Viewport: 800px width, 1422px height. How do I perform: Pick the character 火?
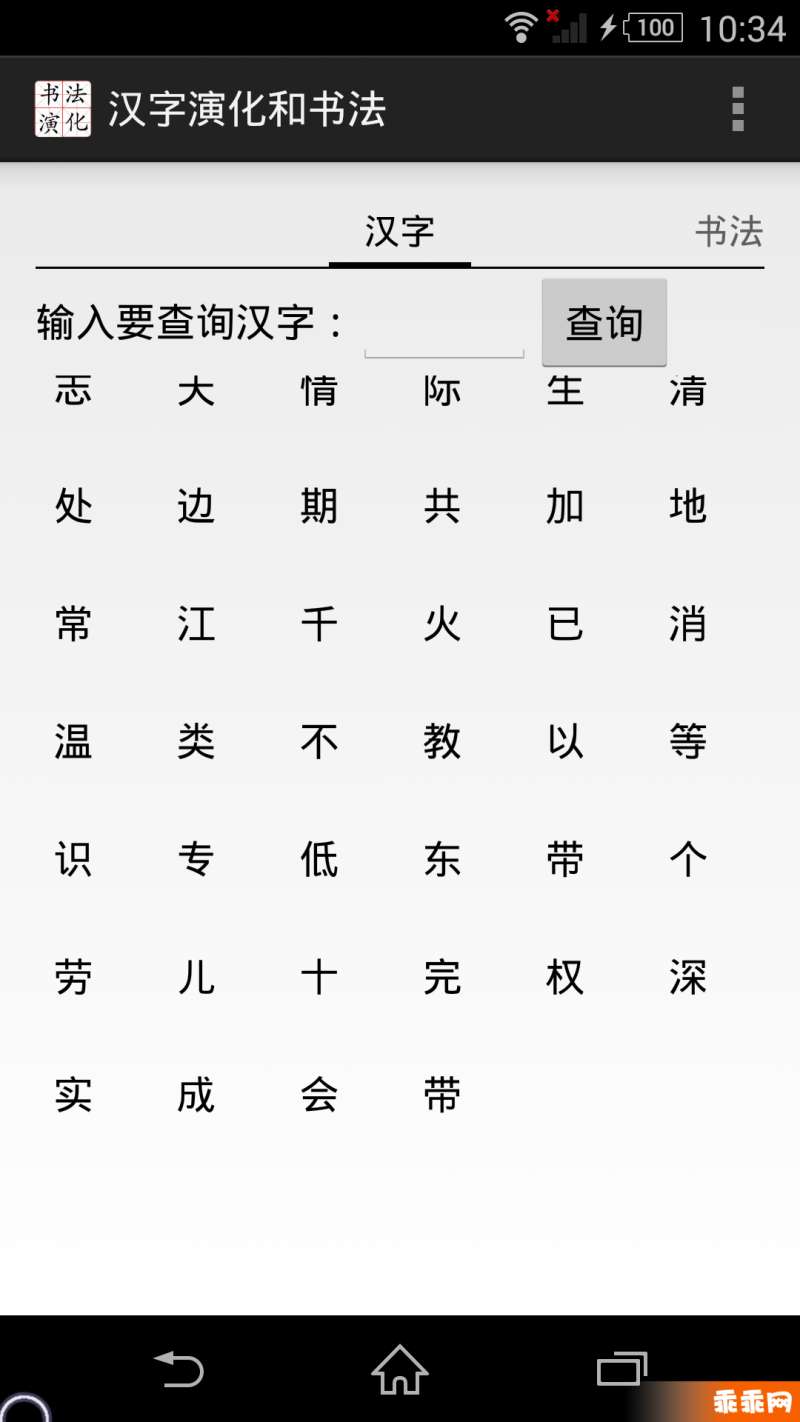pos(442,625)
